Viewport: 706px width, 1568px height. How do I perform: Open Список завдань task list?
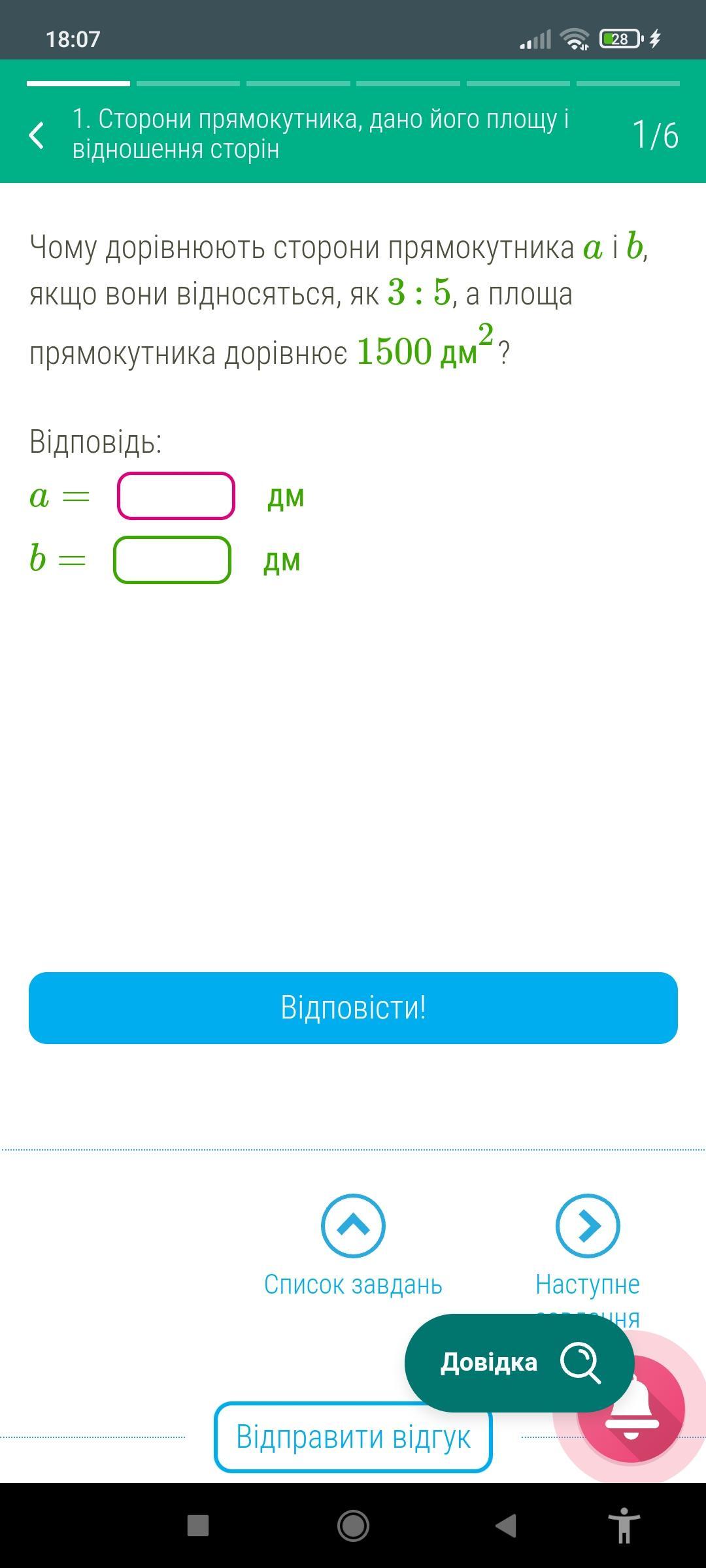click(x=353, y=1245)
